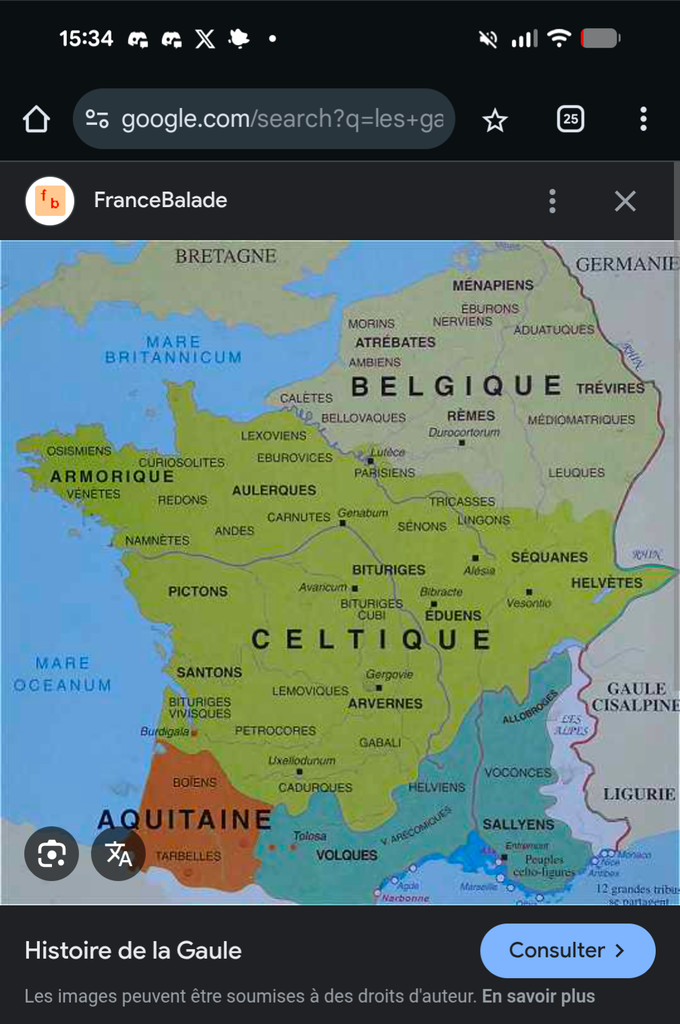
Task: Go to the browser home page
Action: (36, 120)
